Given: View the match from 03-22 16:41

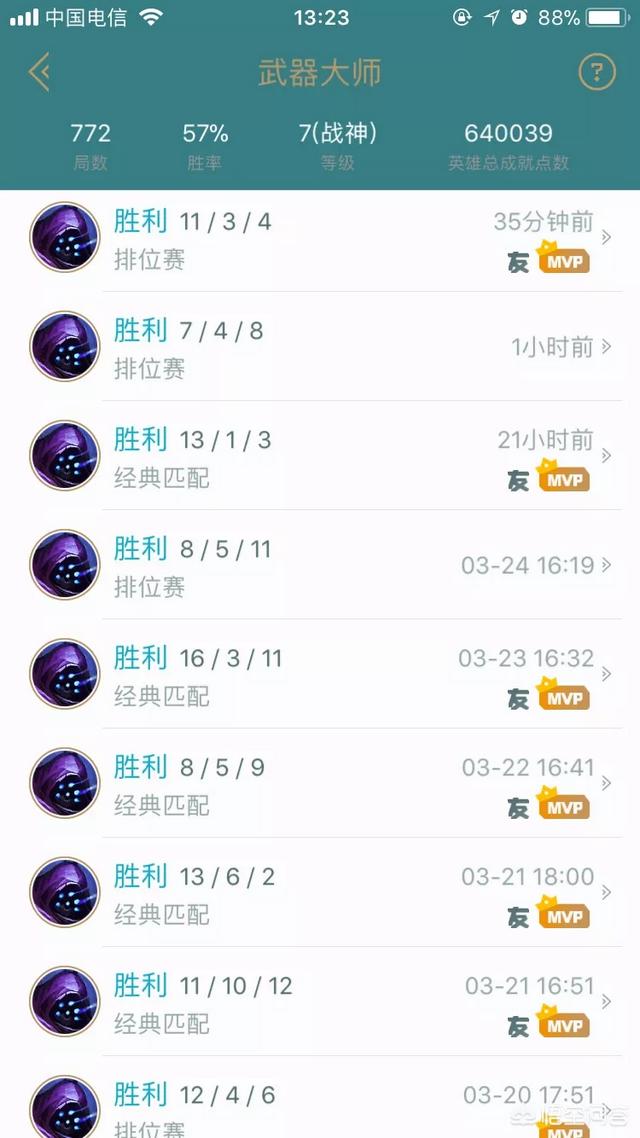Looking at the screenshot, I should pos(320,783).
